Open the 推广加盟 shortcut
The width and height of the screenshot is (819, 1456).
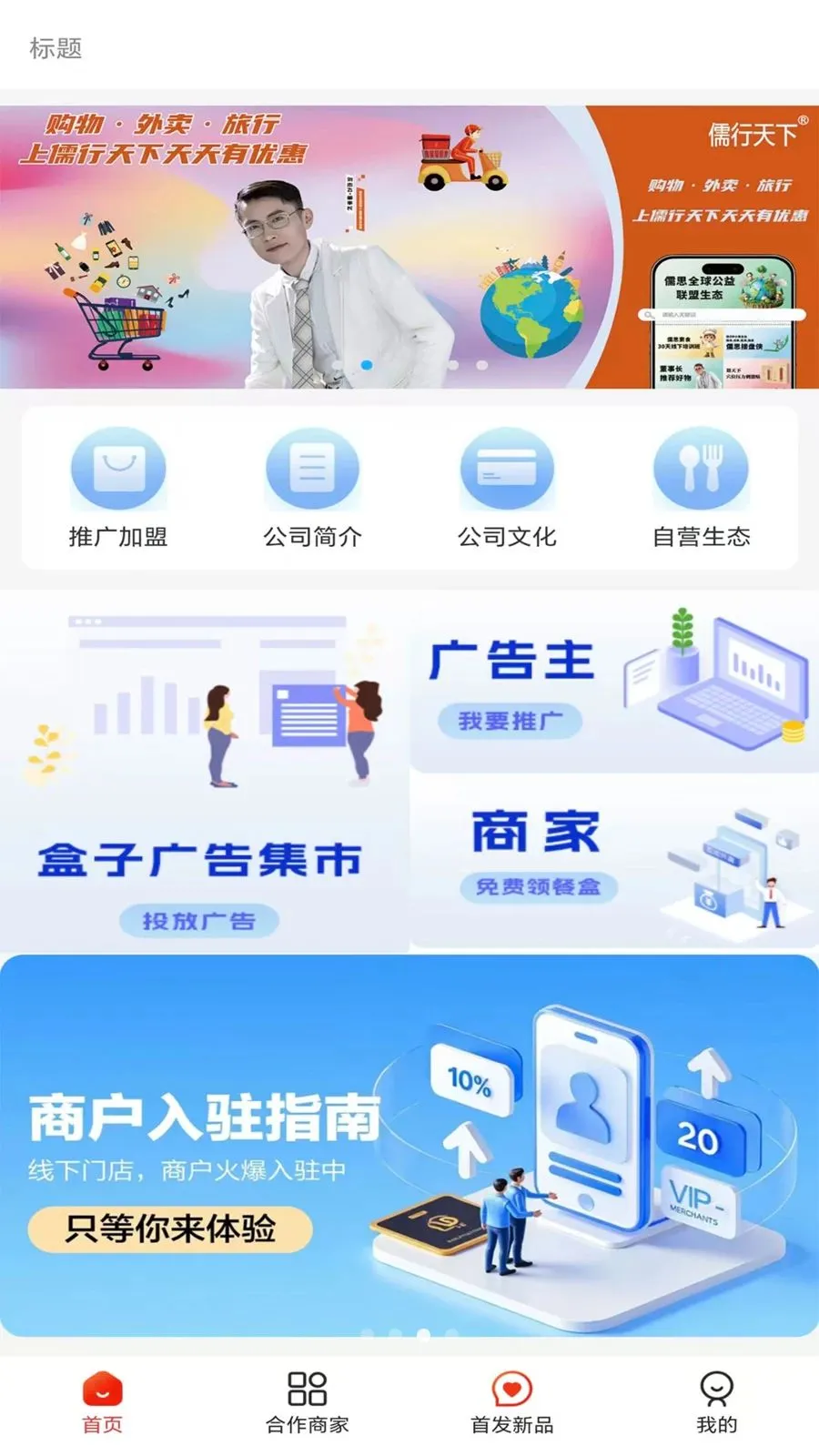[x=118, y=489]
